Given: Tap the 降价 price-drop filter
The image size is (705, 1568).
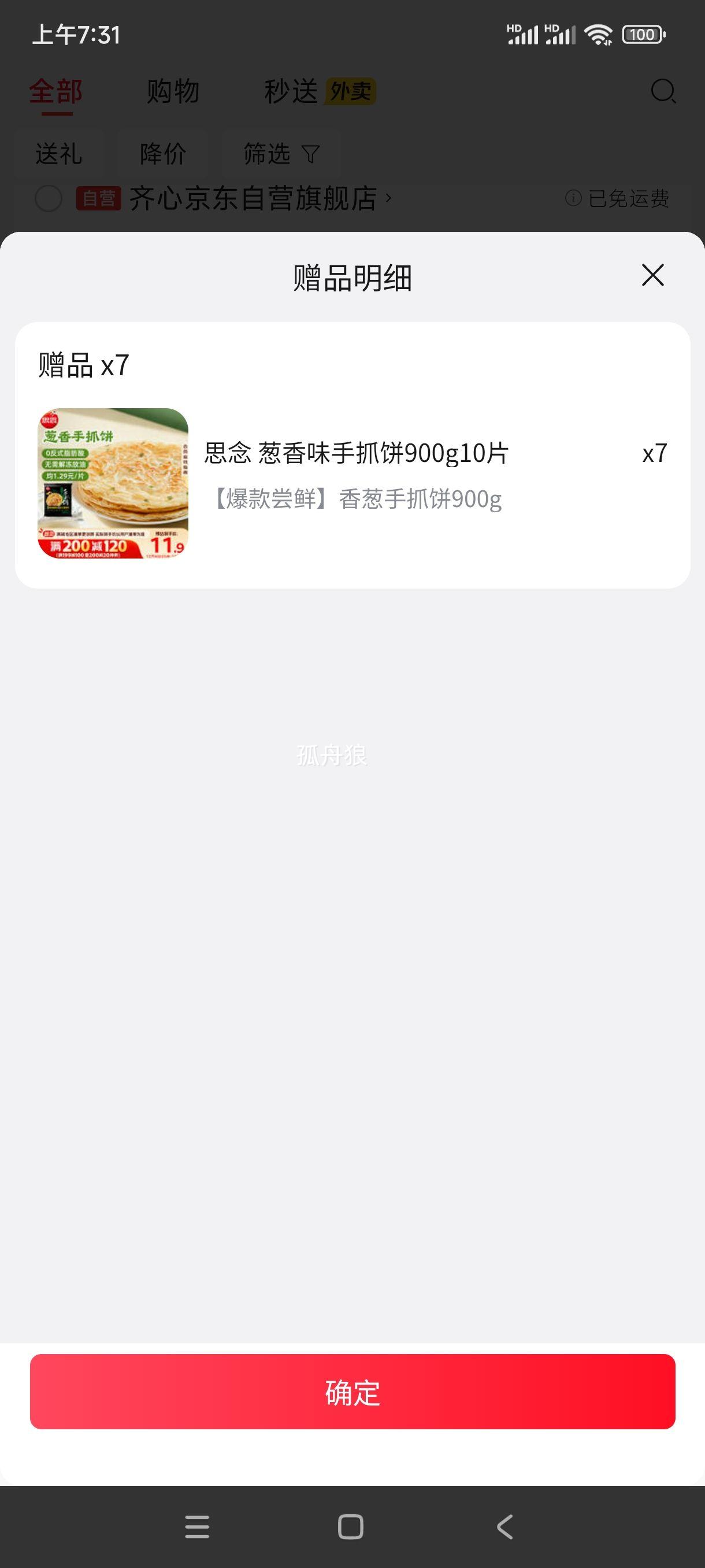Looking at the screenshot, I should coord(163,154).
